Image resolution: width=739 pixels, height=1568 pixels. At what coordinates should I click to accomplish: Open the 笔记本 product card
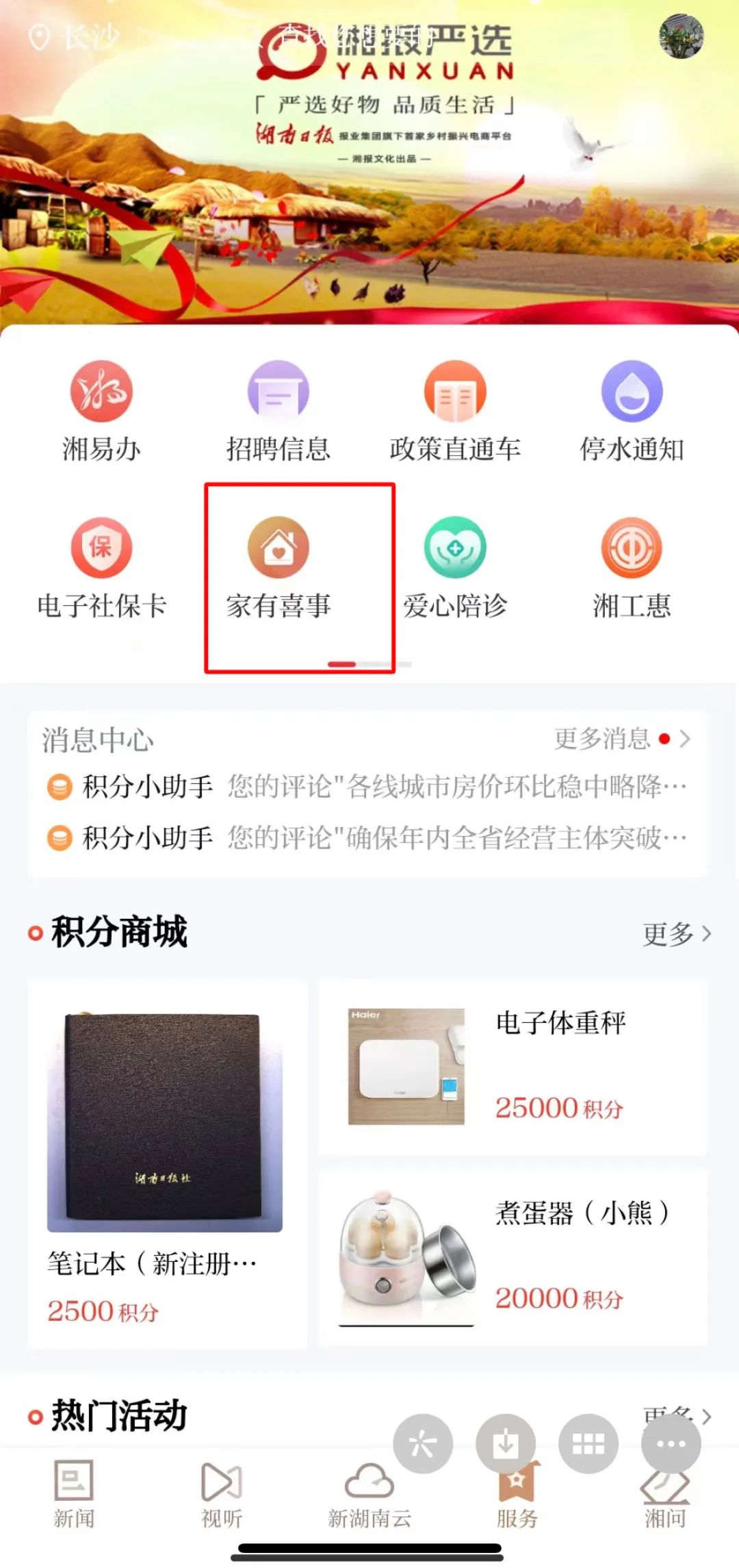167,1164
